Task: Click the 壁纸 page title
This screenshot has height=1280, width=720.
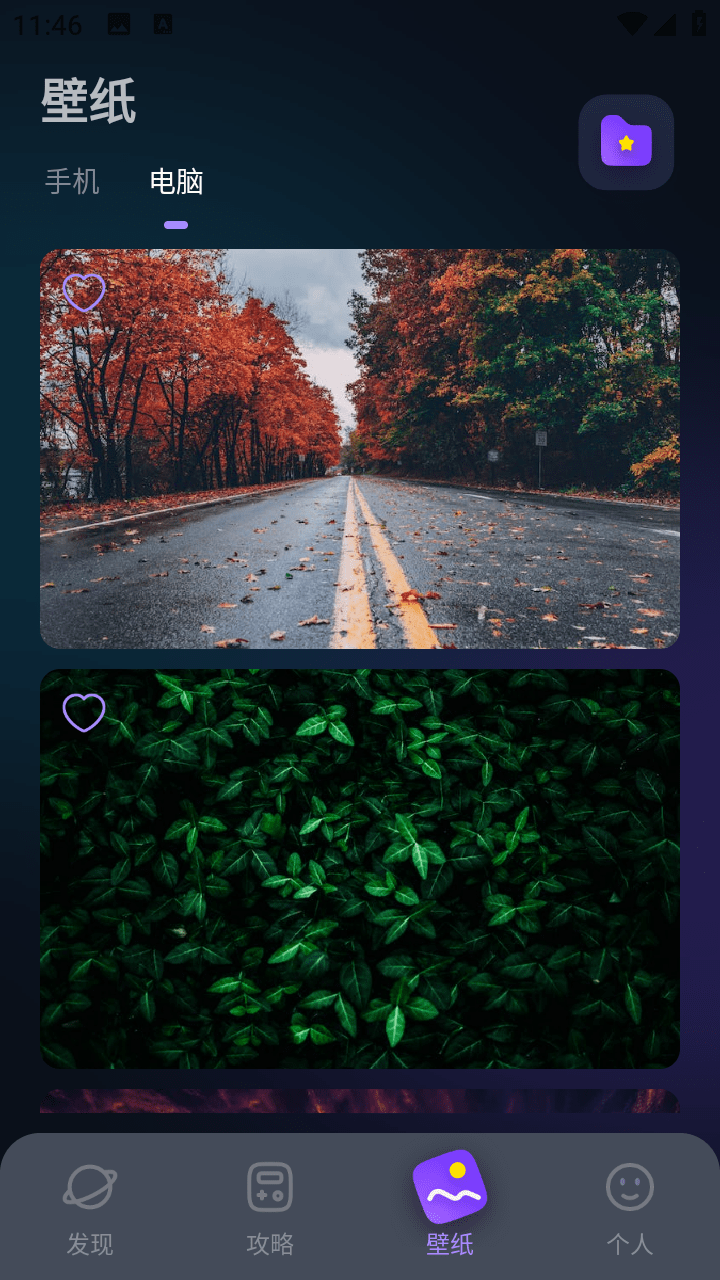Action: pos(88,101)
